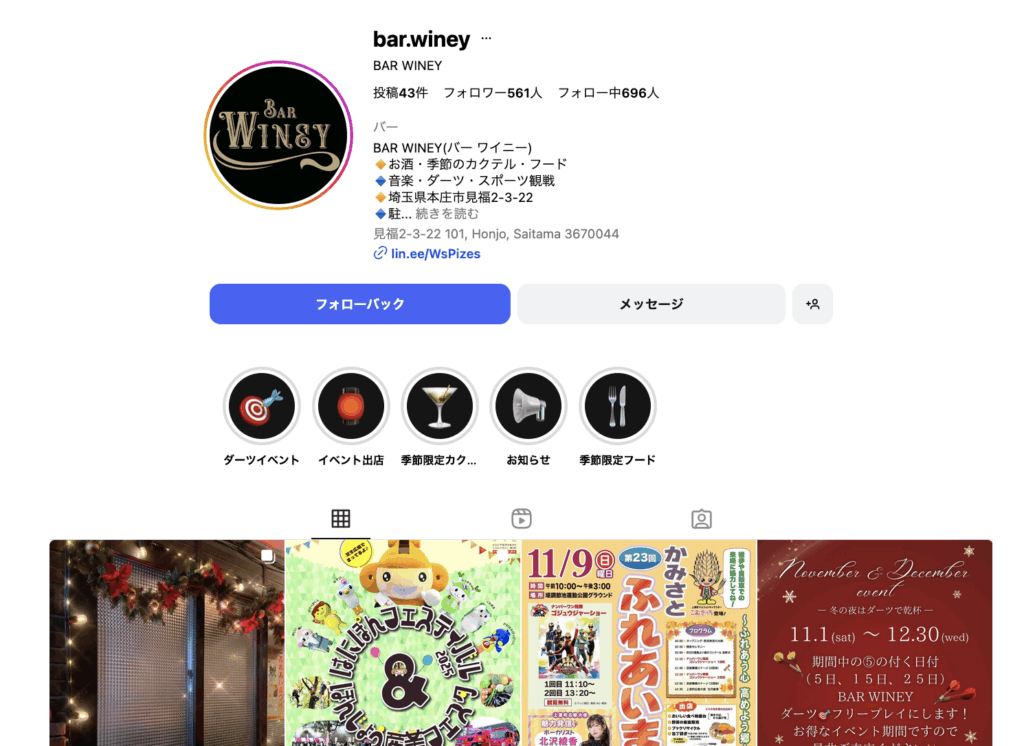
Task: Show following list (フォロー中696人)
Action: tap(608, 93)
